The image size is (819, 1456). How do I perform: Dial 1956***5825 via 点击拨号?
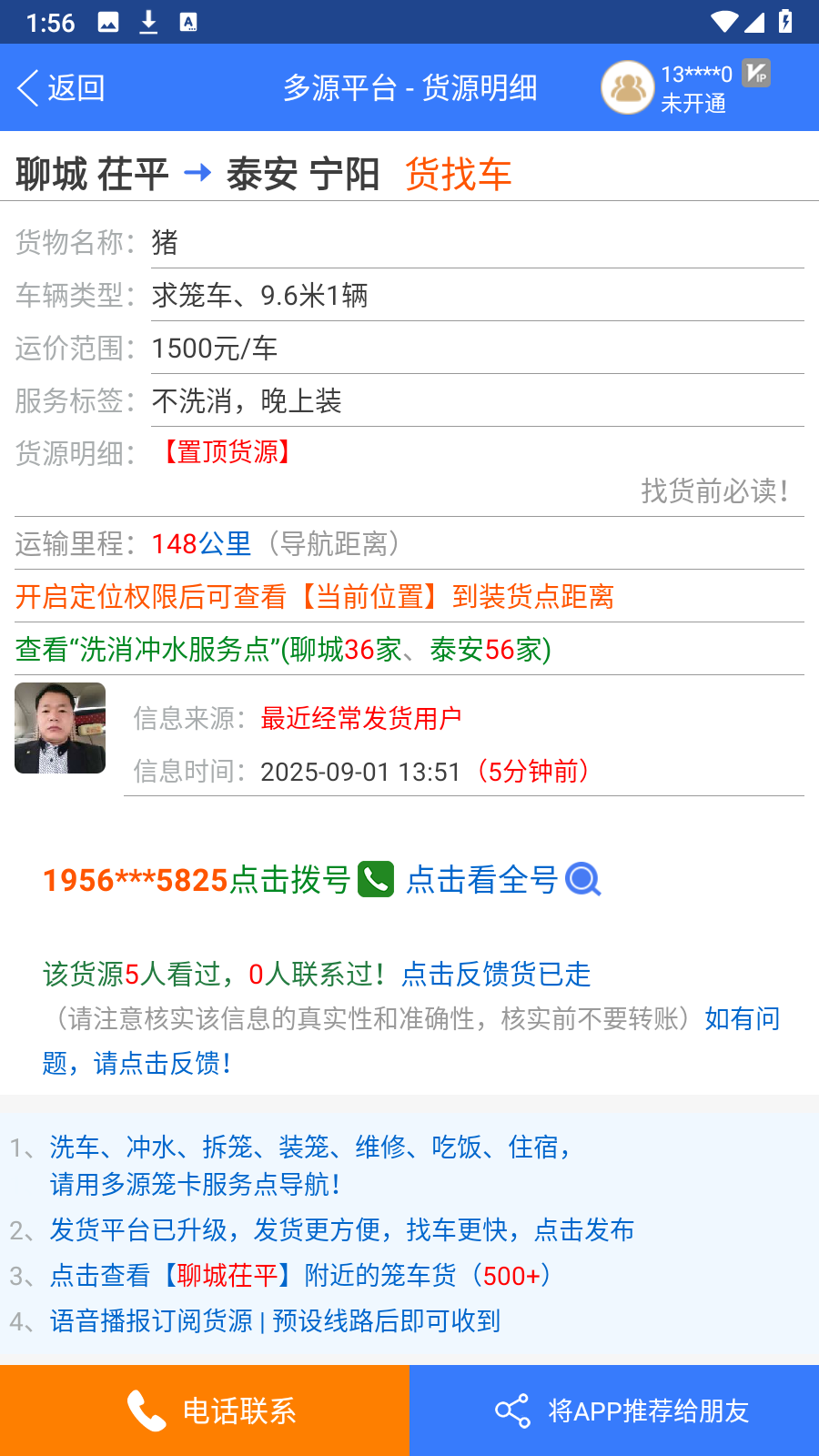218,880
